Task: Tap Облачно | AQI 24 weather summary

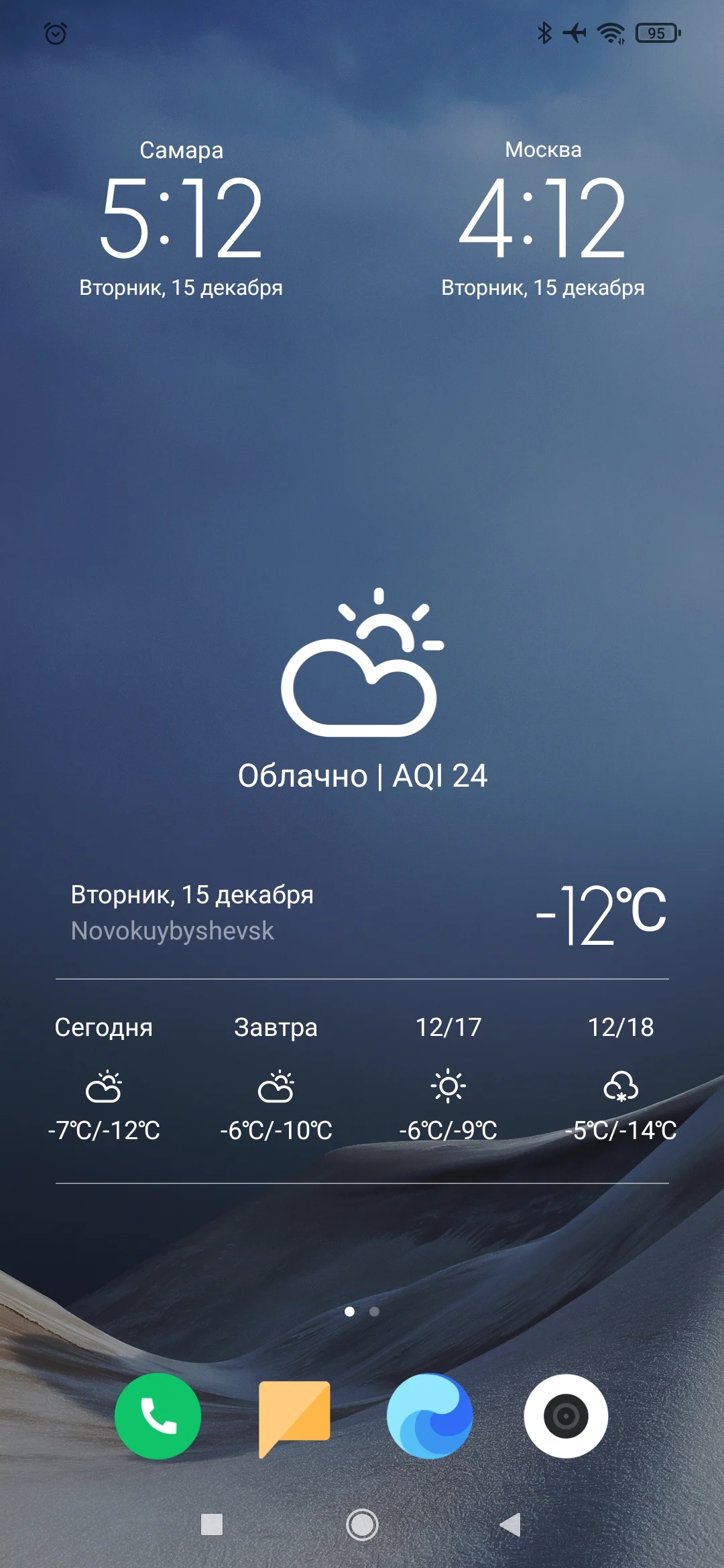Action: (362, 776)
